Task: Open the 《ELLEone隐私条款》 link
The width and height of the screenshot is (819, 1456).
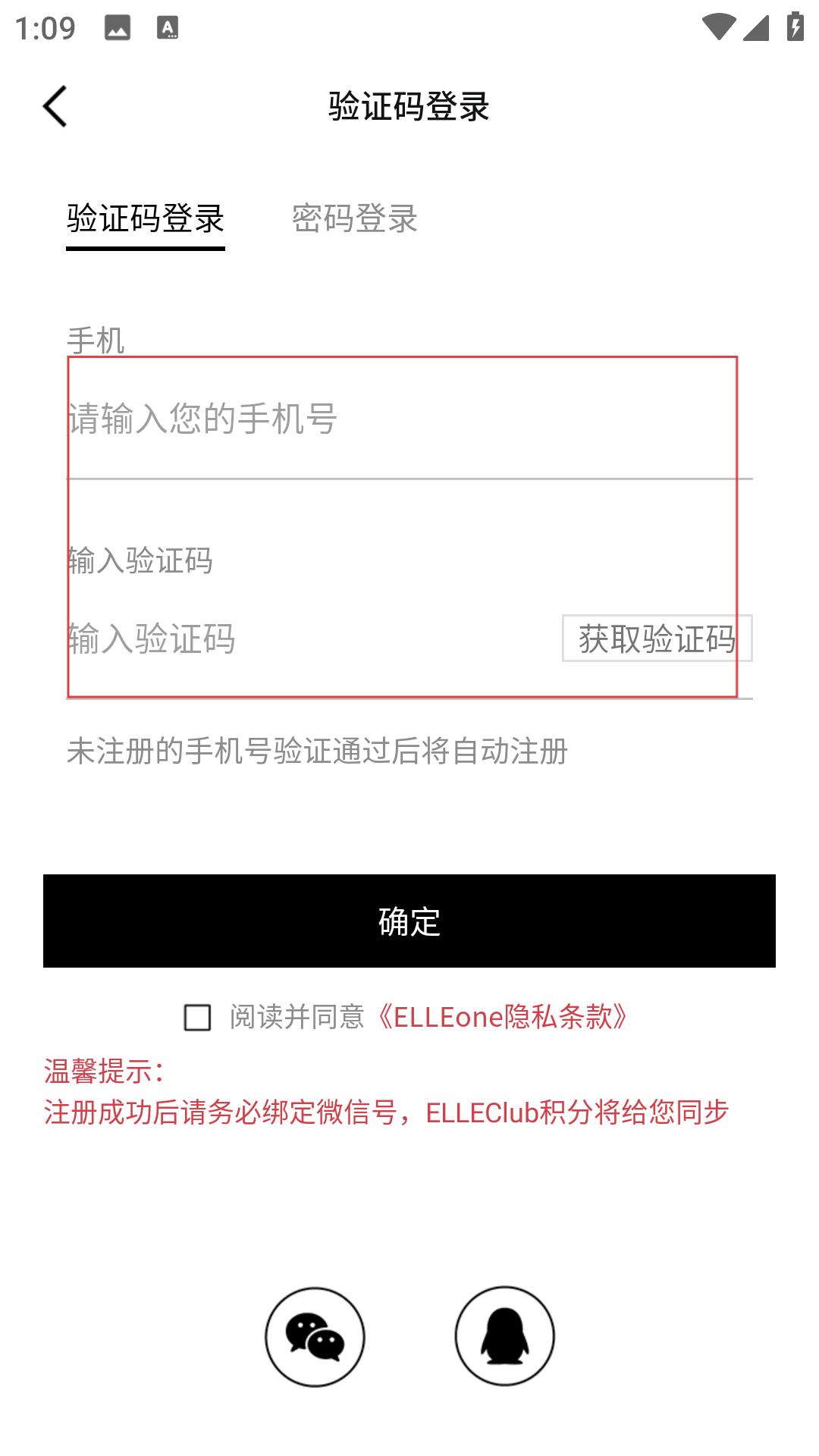Action: point(502,1017)
